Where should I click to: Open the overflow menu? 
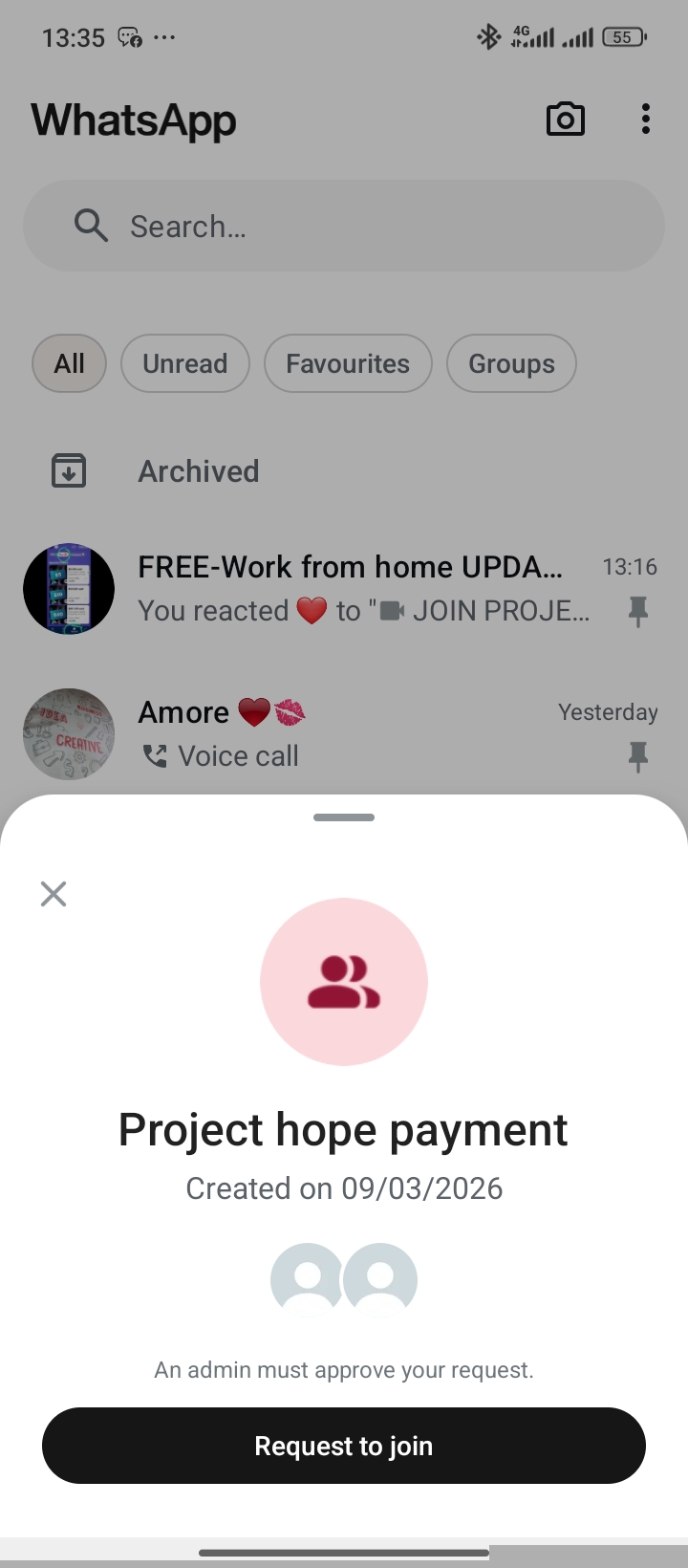pos(646,120)
